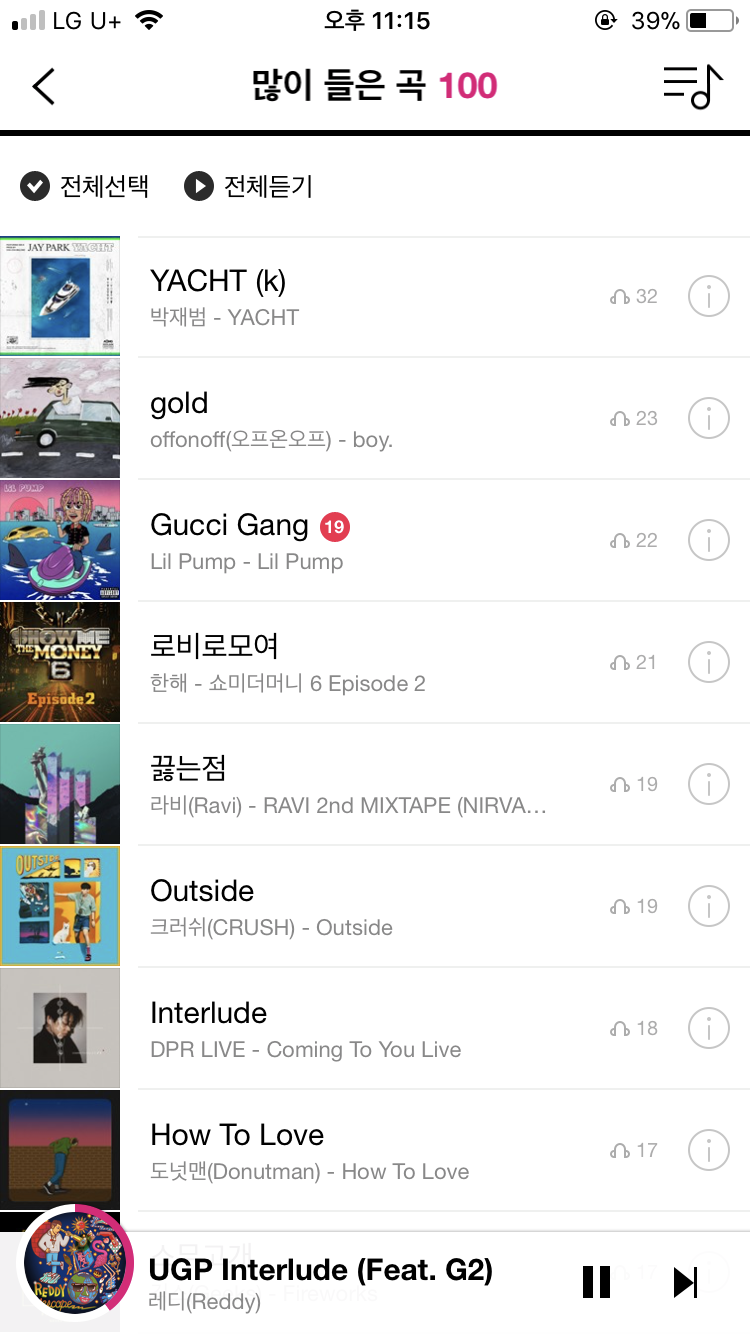The width and height of the screenshot is (750, 1334).
Task: Go back using the top-left arrow
Action: (44, 87)
